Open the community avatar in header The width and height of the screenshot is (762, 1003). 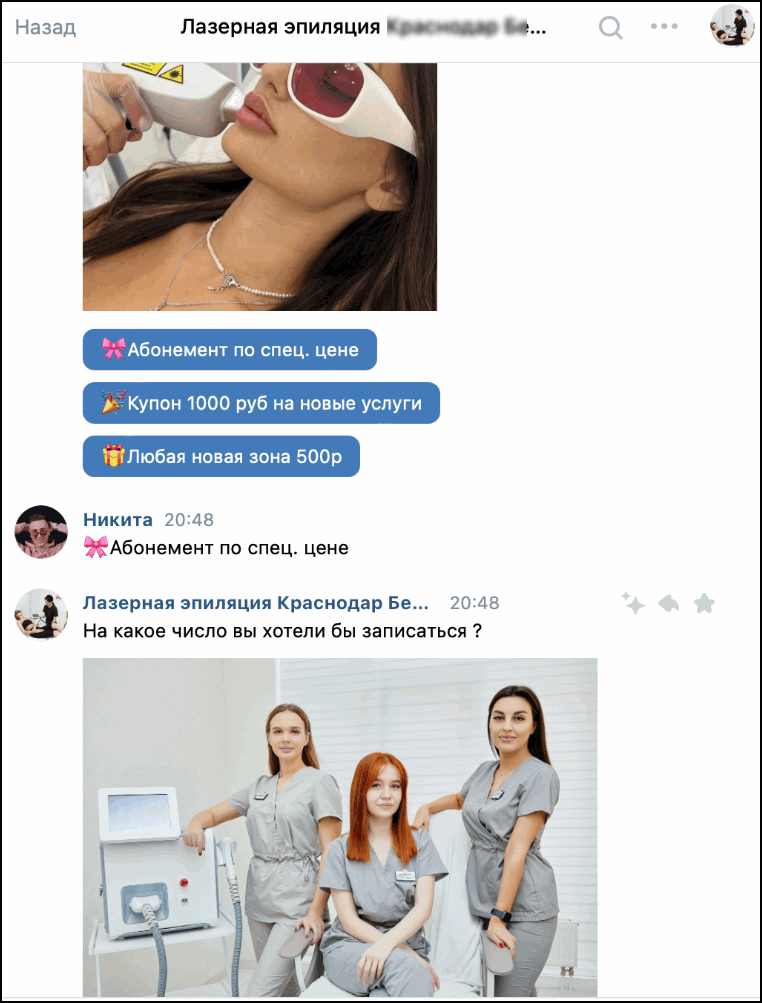[732, 26]
